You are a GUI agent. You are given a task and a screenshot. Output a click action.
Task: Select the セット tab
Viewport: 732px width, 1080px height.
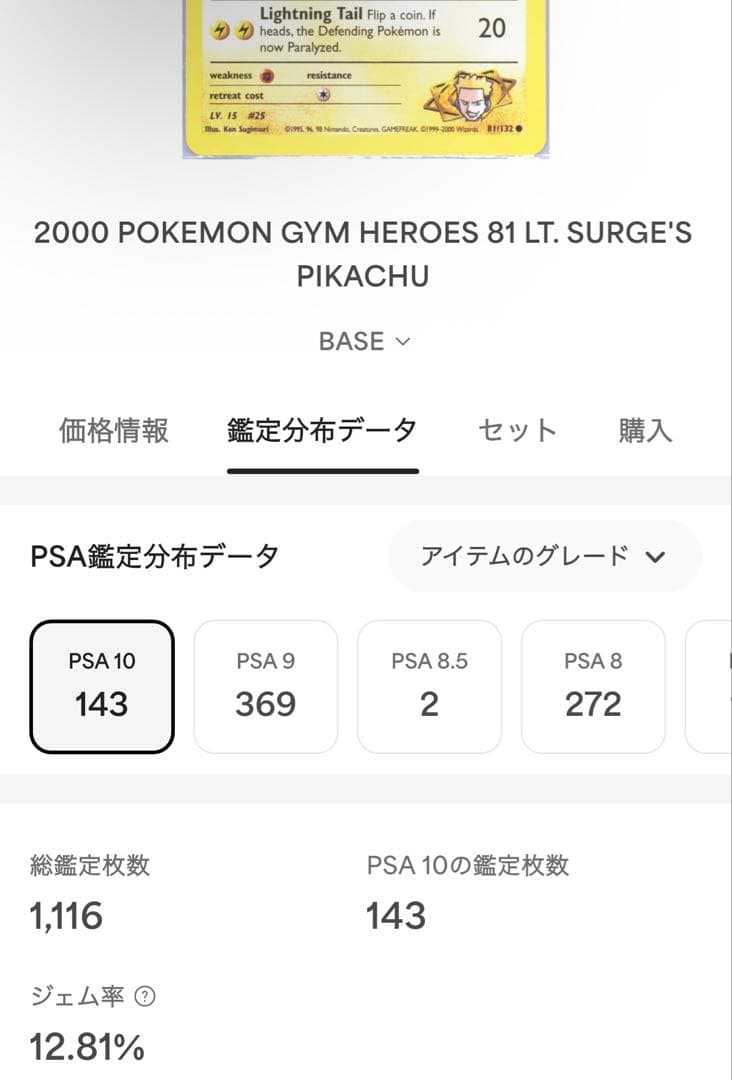pos(516,430)
